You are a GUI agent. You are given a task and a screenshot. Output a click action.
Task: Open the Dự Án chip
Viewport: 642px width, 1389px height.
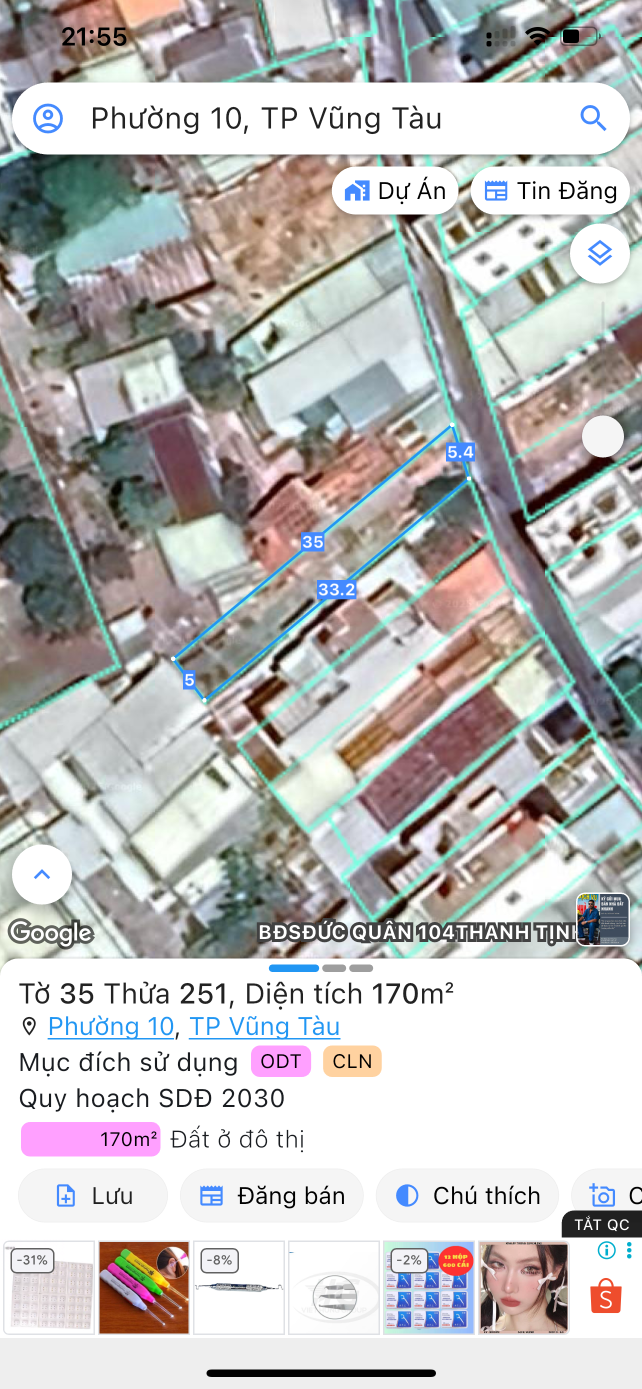pos(395,191)
